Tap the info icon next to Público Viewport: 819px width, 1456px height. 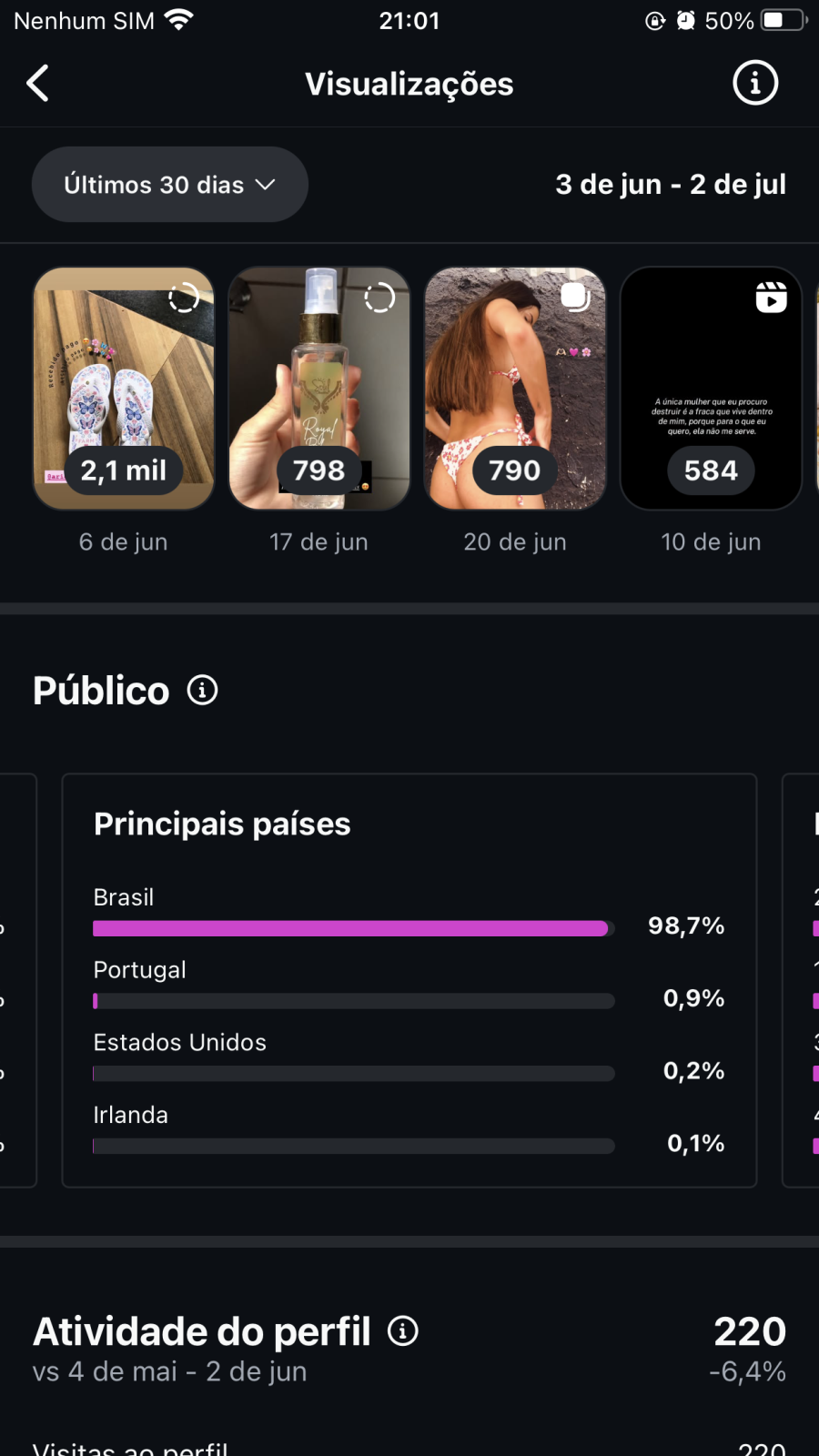pyautogui.click(x=203, y=690)
